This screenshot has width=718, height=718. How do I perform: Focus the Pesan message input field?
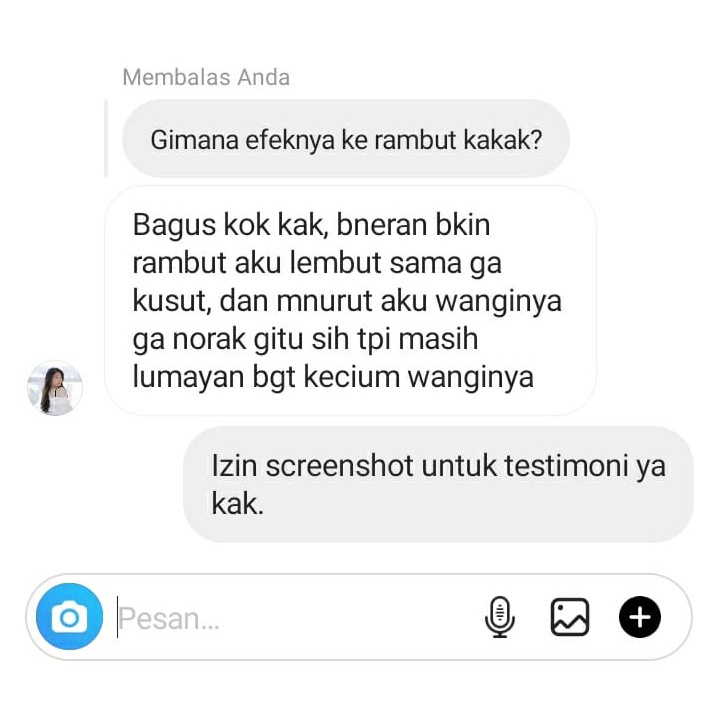[290, 618]
